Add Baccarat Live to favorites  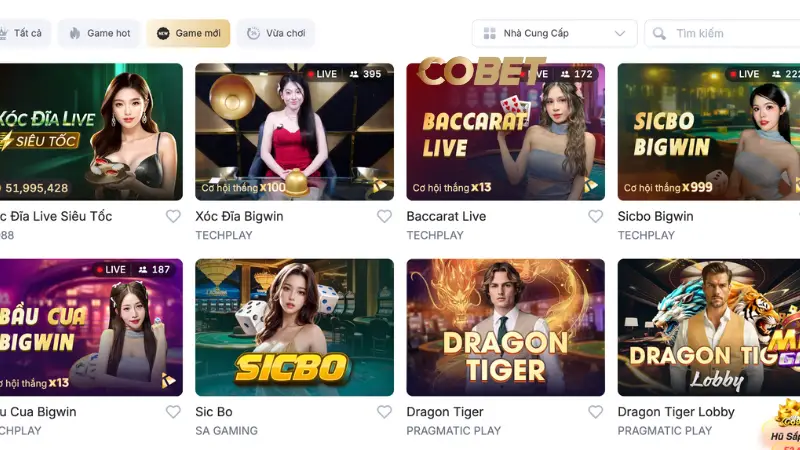click(x=595, y=216)
